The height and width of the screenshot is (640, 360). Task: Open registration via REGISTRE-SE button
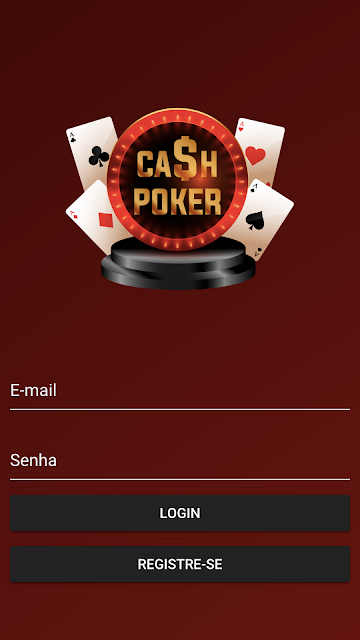coord(180,564)
